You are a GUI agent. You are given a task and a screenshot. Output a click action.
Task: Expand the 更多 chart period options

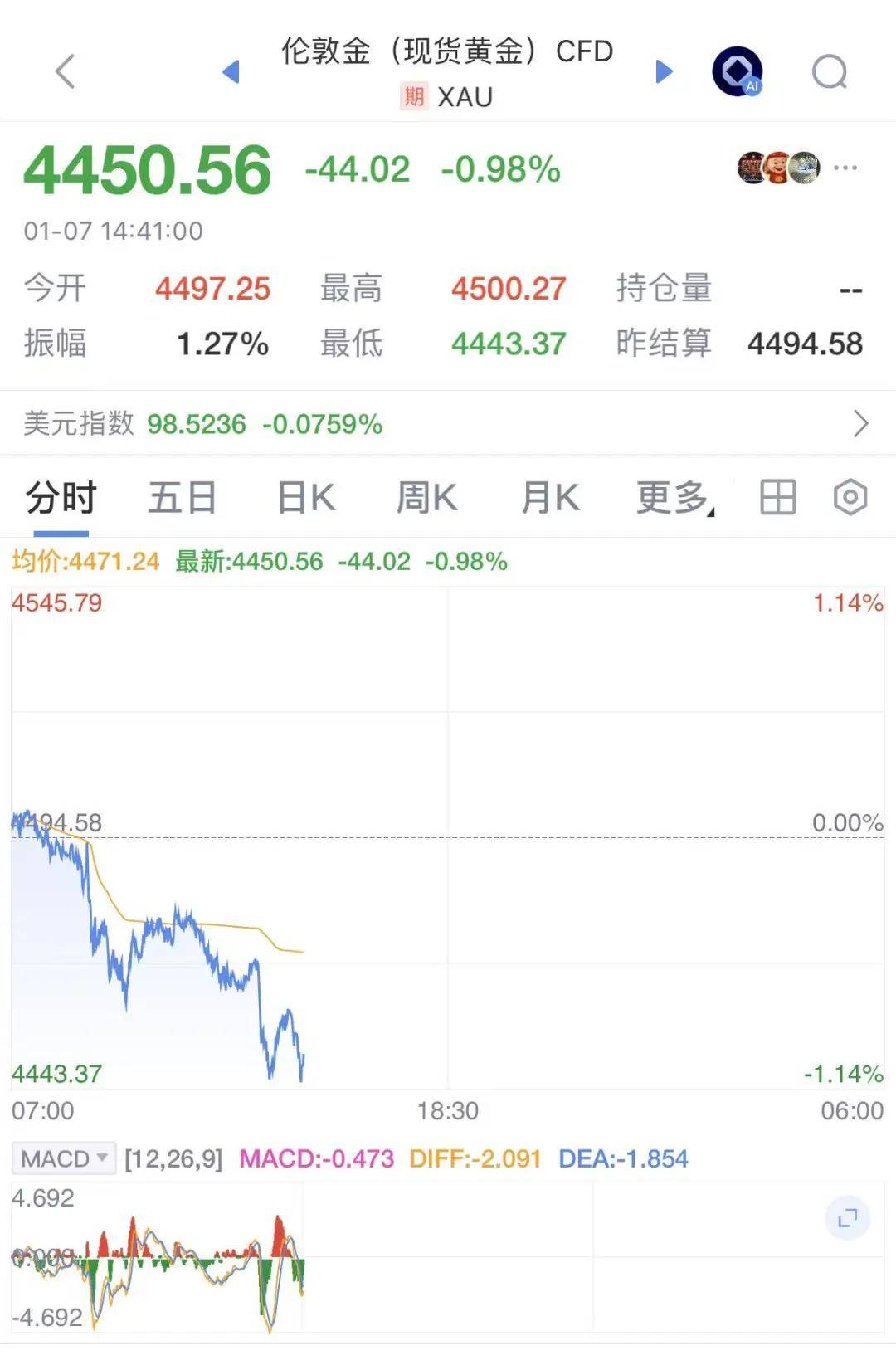(x=674, y=498)
